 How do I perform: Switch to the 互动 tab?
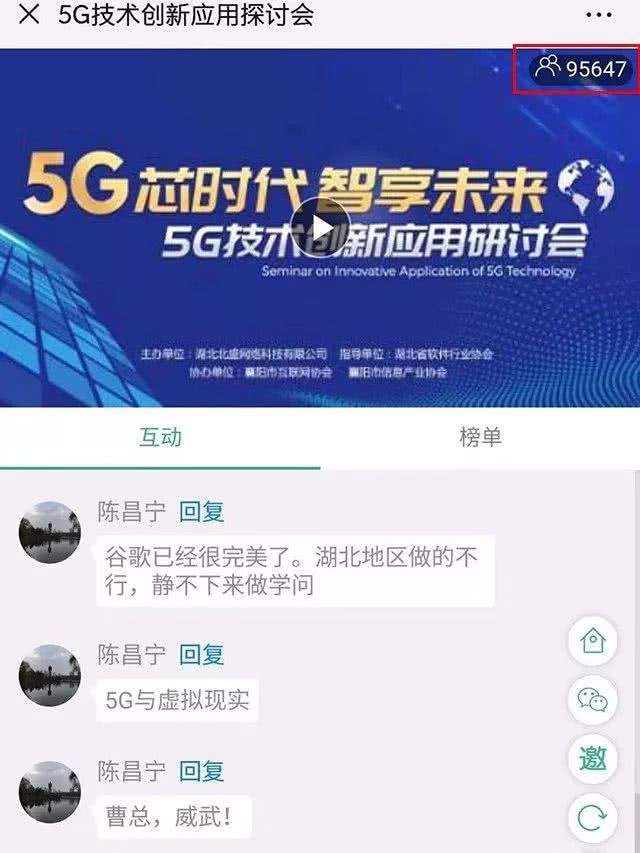pyautogui.click(x=160, y=438)
